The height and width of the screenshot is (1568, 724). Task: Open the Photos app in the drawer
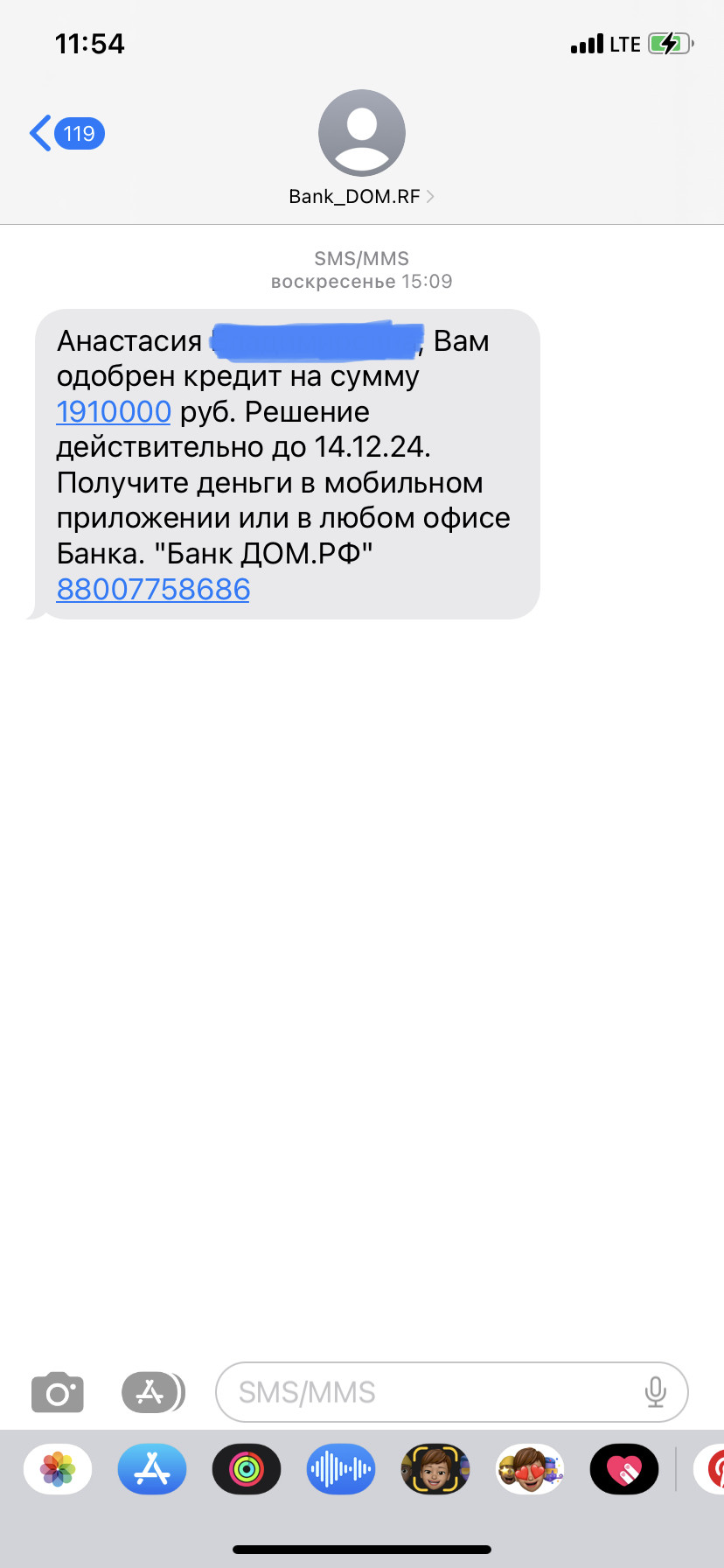(58, 1469)
